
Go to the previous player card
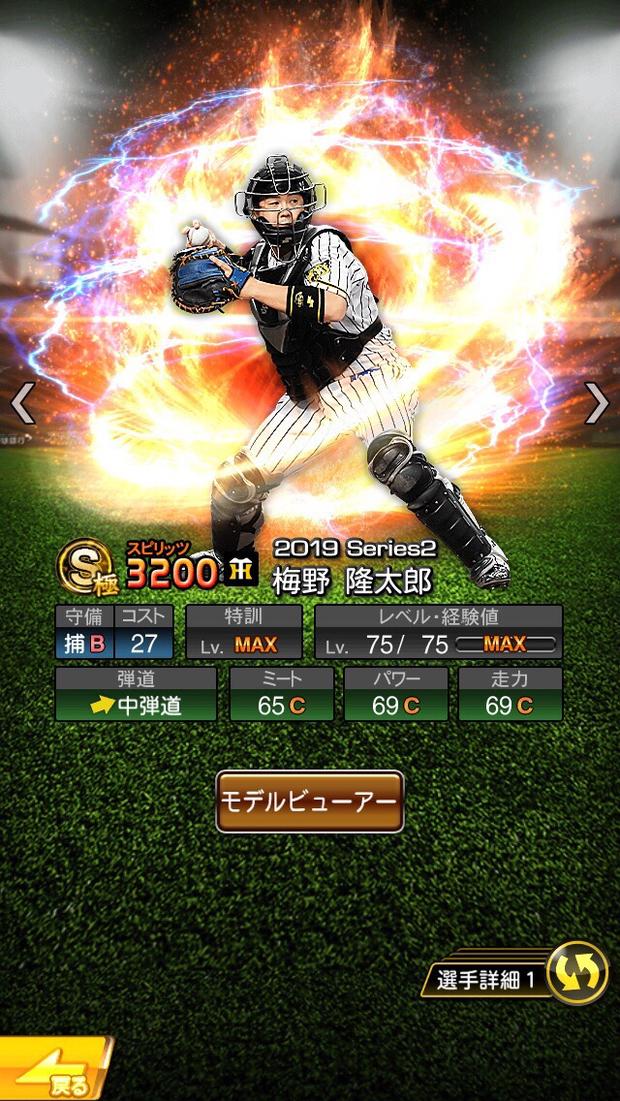tap(23, 404)
